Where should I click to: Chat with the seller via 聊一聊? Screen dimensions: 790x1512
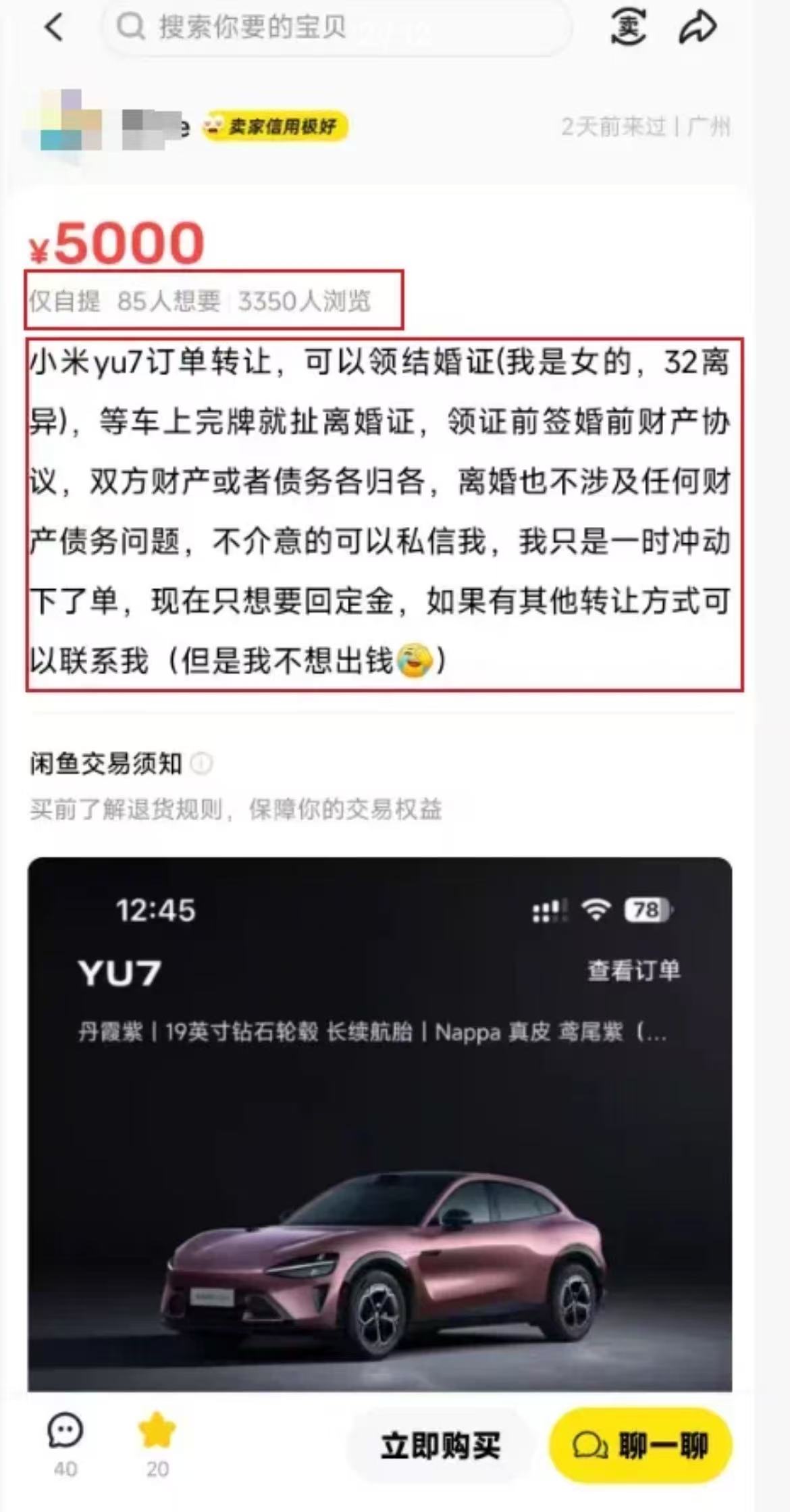point(640,1445)
